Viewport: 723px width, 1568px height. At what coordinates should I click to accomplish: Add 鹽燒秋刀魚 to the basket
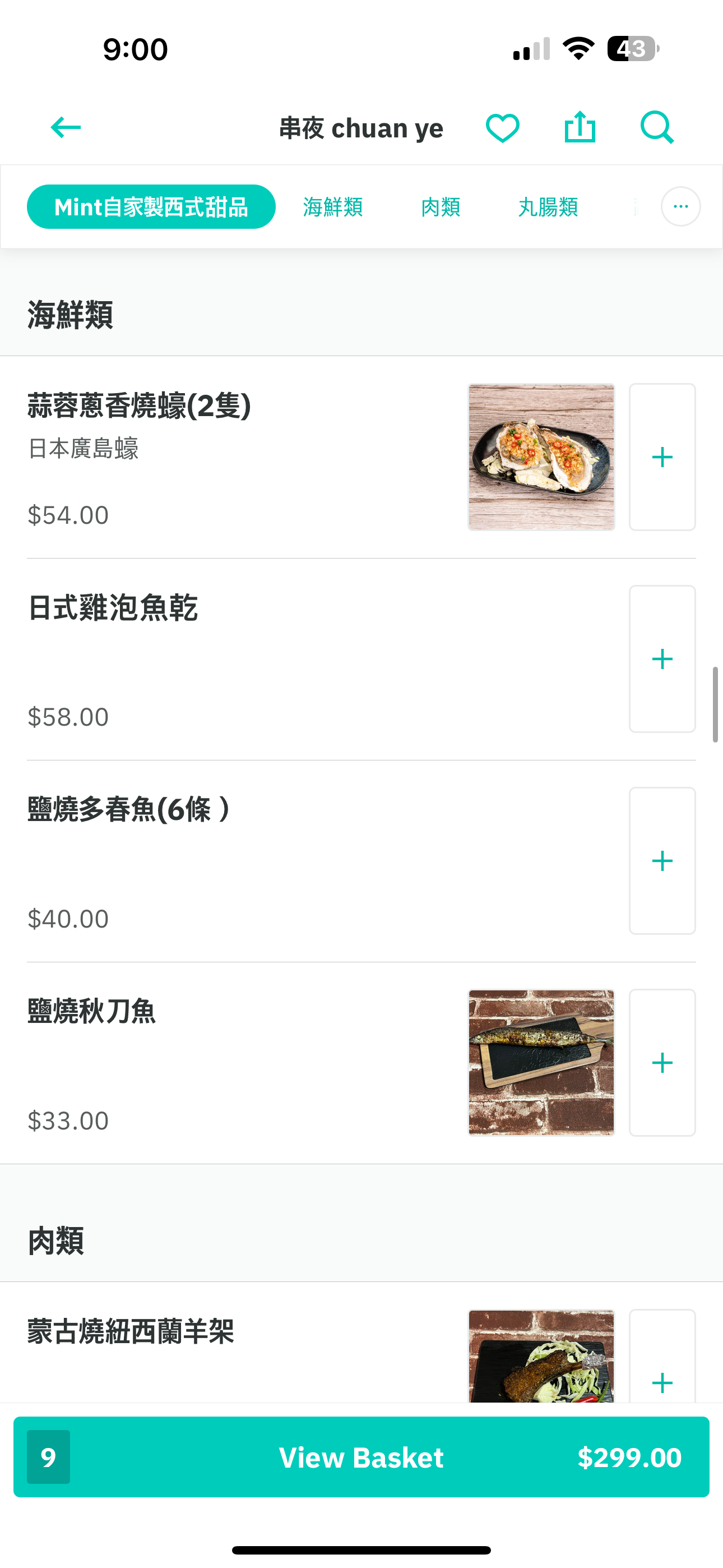(x=662, y=1063)
